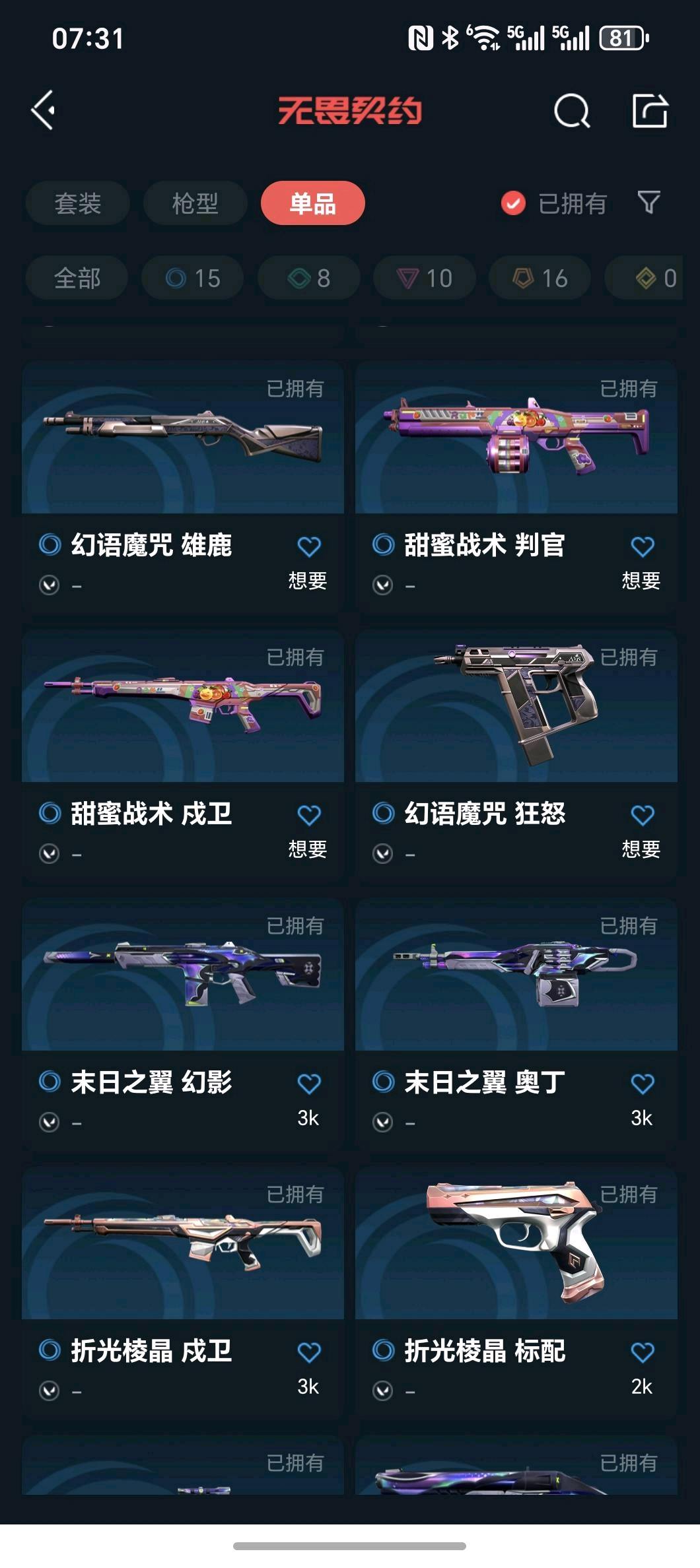Filter by the chip showing 15

193,278
